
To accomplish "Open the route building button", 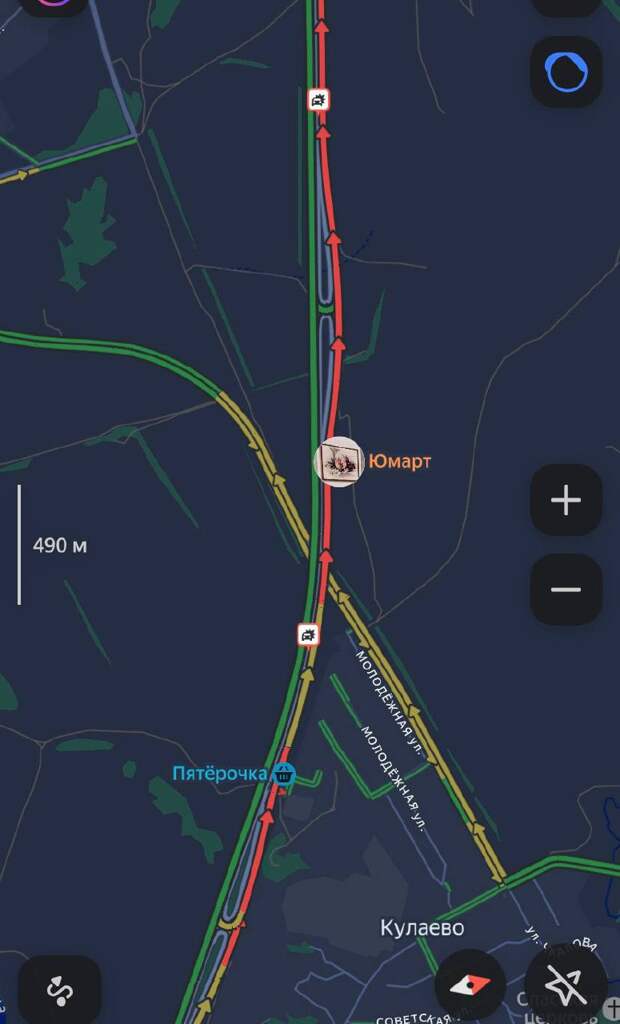I will coord(59,990).
